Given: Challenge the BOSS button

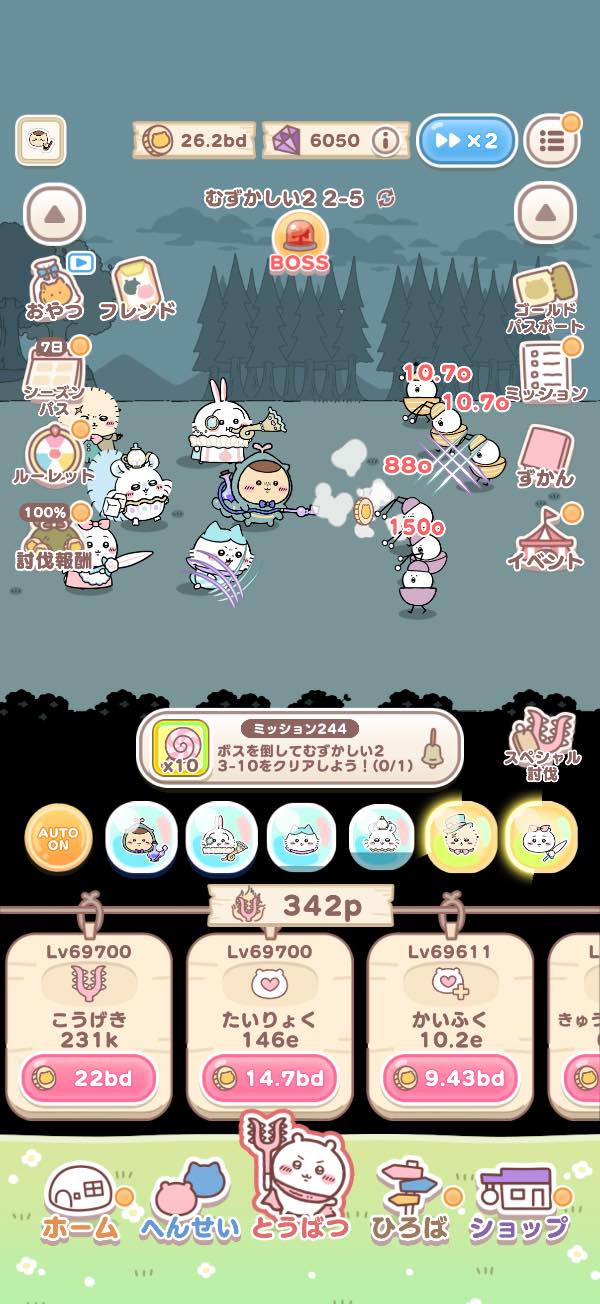Looking at the screenshot, I should click(299, 243).
